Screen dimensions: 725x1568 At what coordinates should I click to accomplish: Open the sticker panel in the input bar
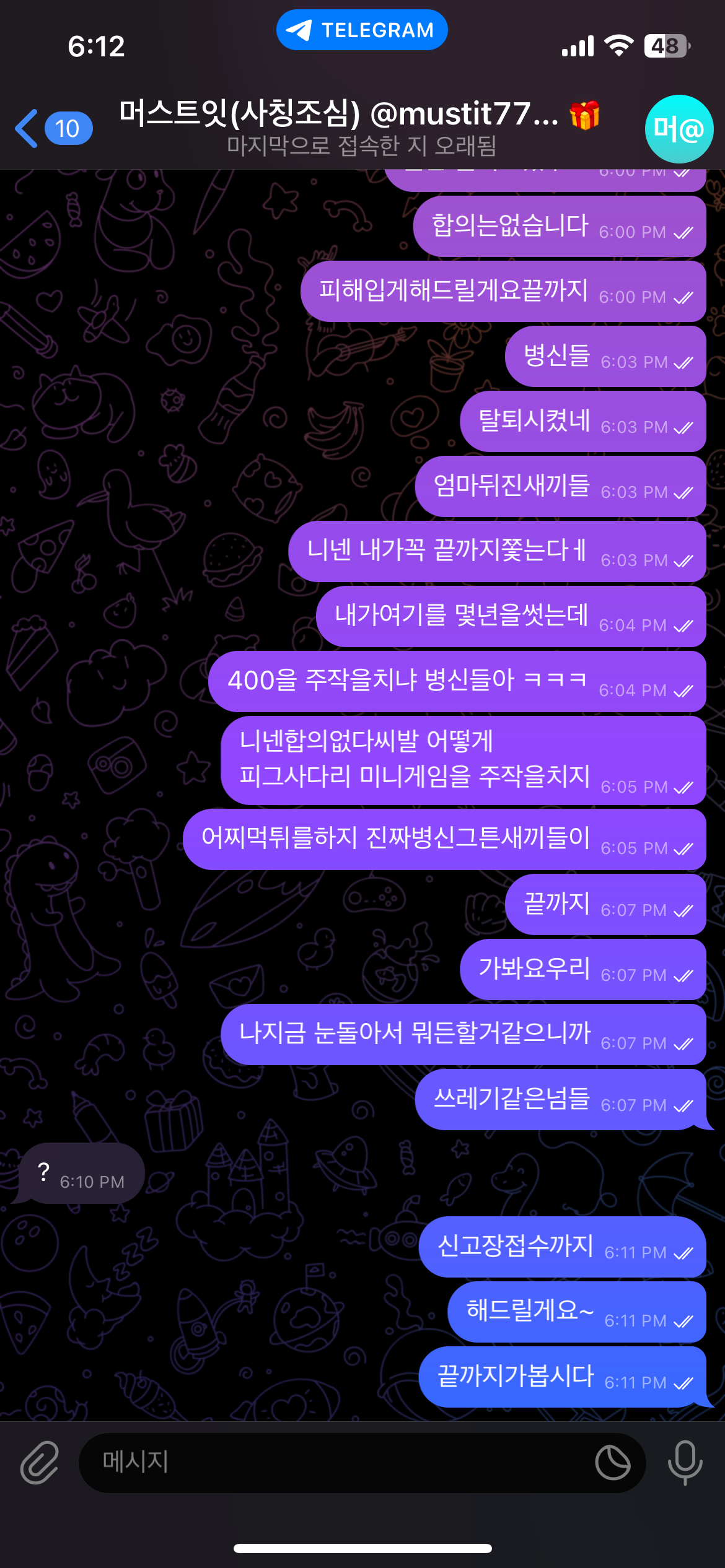pyautogui.click(x=612, y=1463)
